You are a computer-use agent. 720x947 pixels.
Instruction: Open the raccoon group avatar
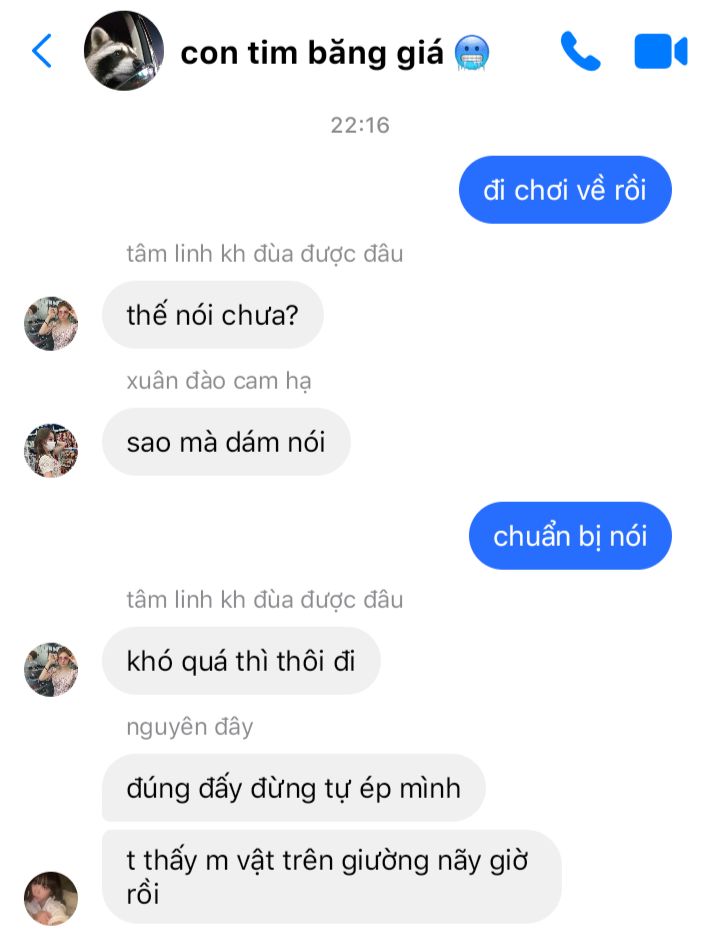tap(124, 51)
